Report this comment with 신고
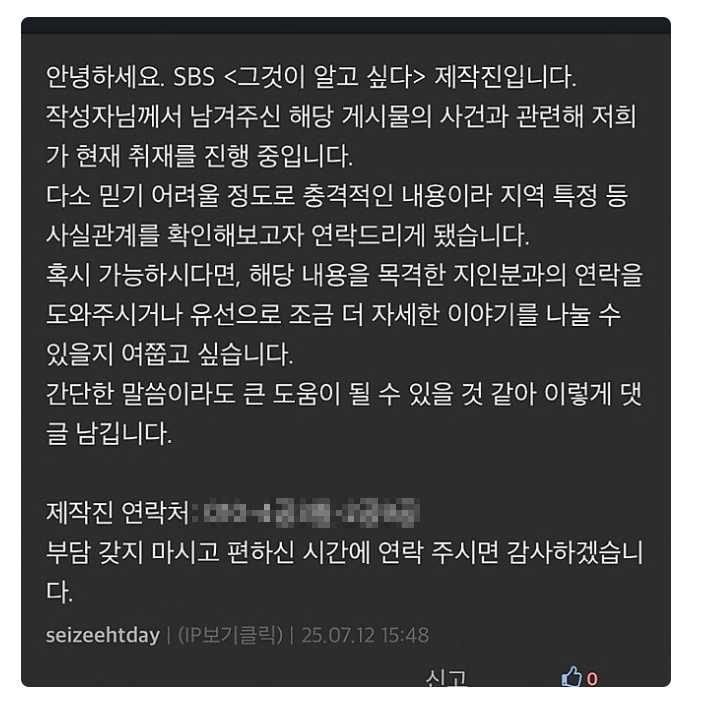Screen dimensions: 704x704 click(446, 678)
